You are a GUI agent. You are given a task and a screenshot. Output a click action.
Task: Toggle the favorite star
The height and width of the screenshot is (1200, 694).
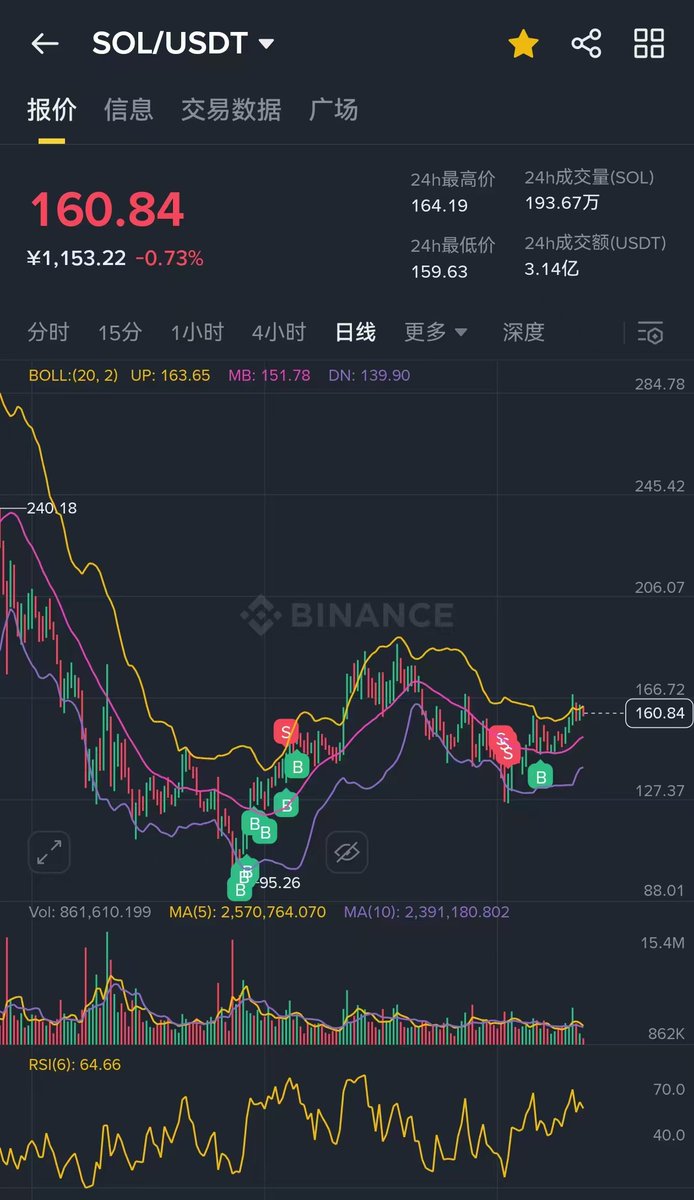[523, 43]
